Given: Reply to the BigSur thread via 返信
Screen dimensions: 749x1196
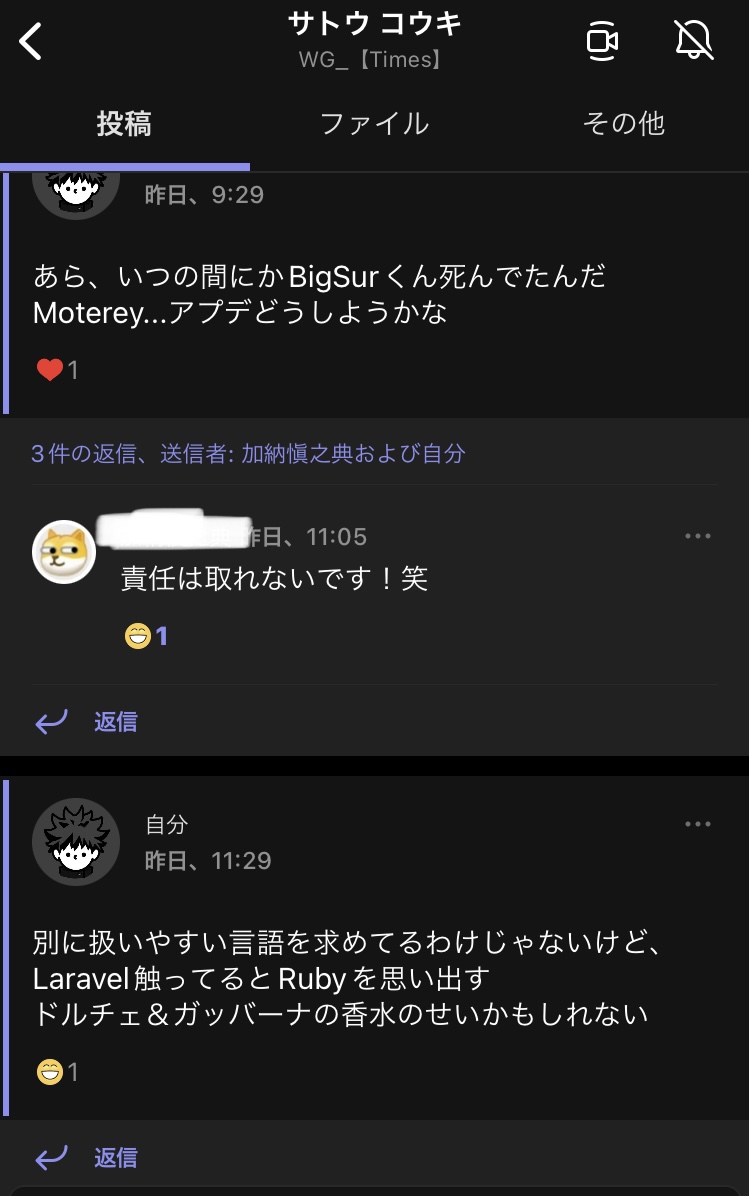Looking at the screenshot, I should click(x=86, y=721).
